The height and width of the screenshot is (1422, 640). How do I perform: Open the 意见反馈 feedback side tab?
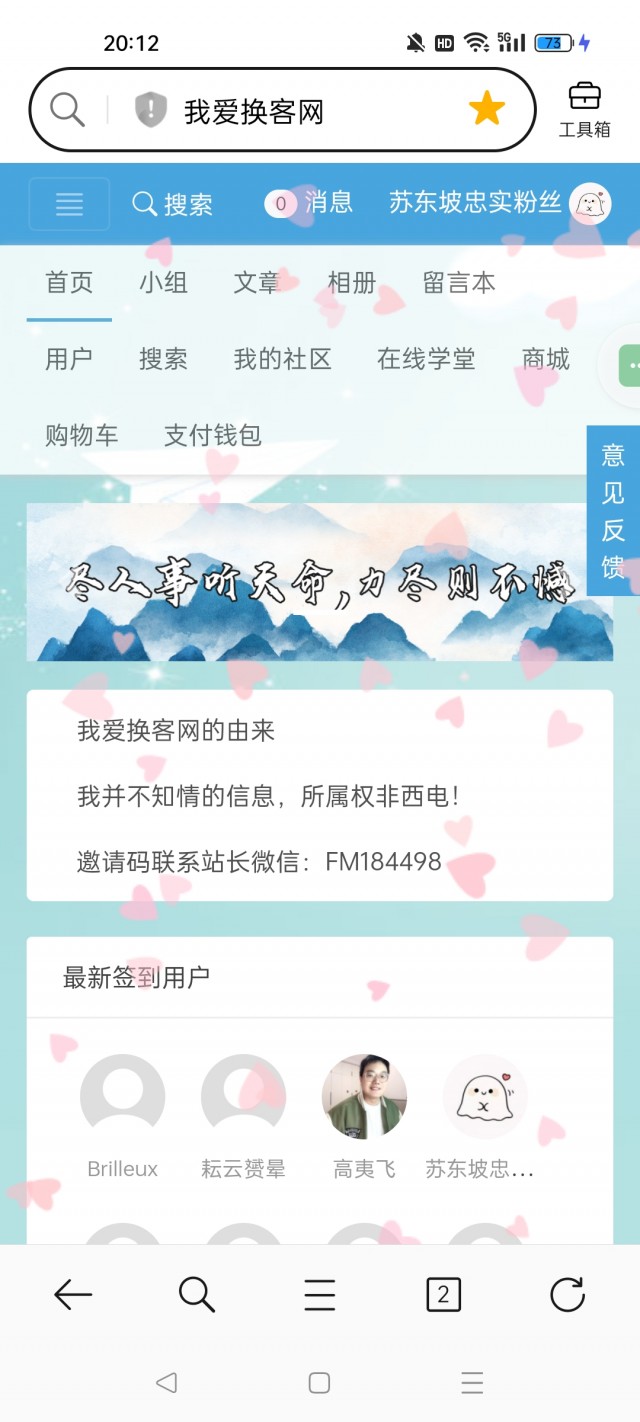click(x=613, y=510)
